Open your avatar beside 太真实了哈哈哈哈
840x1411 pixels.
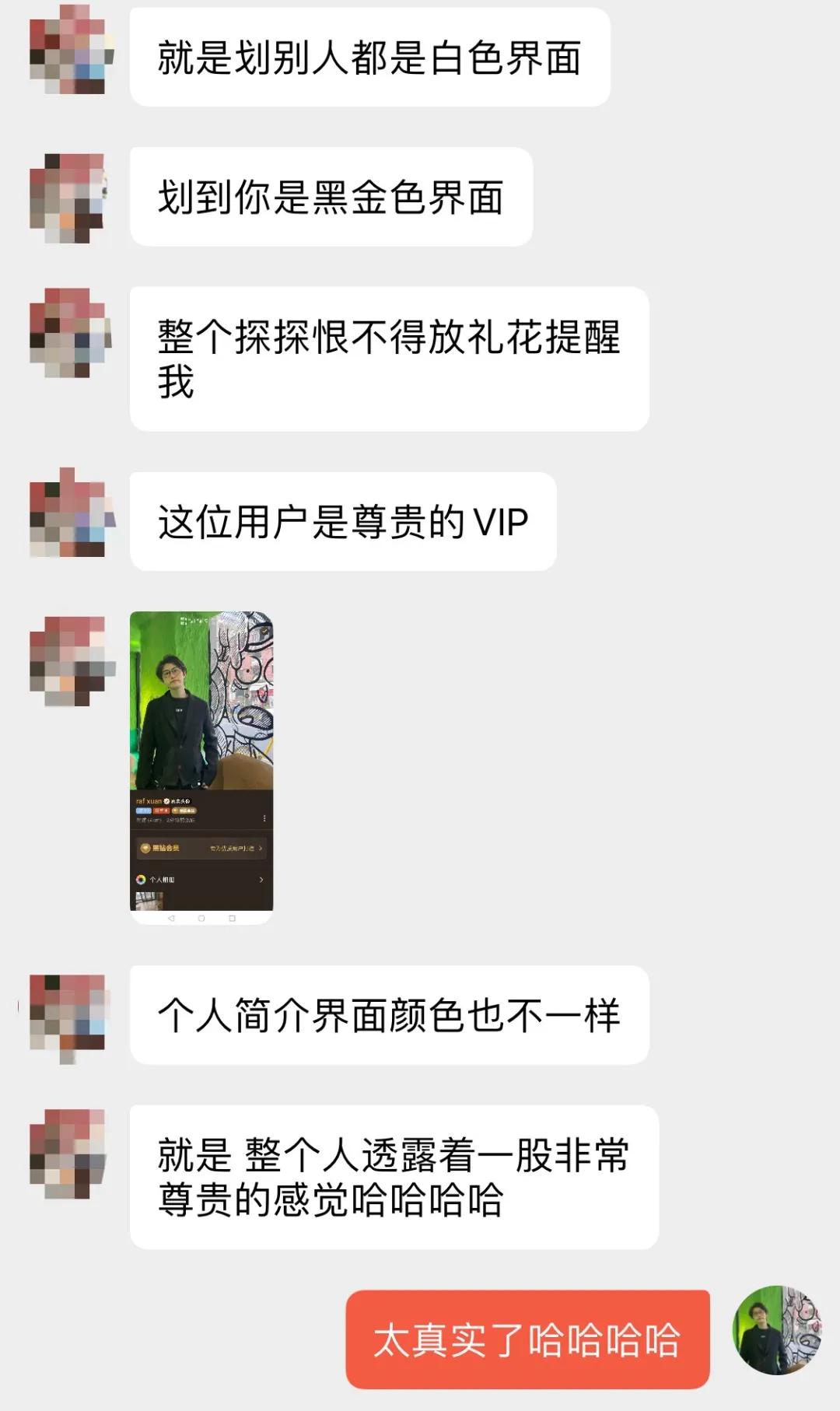click(x=777, y=1330)
